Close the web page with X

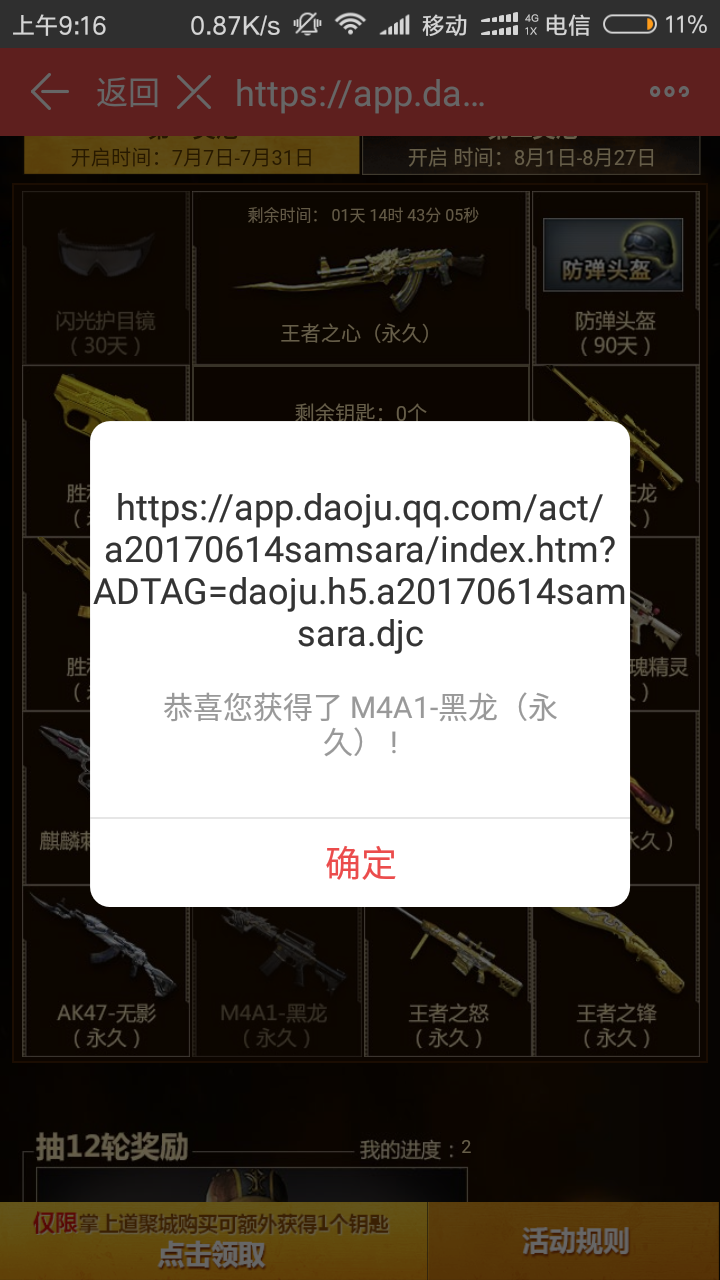pos(194,92)
